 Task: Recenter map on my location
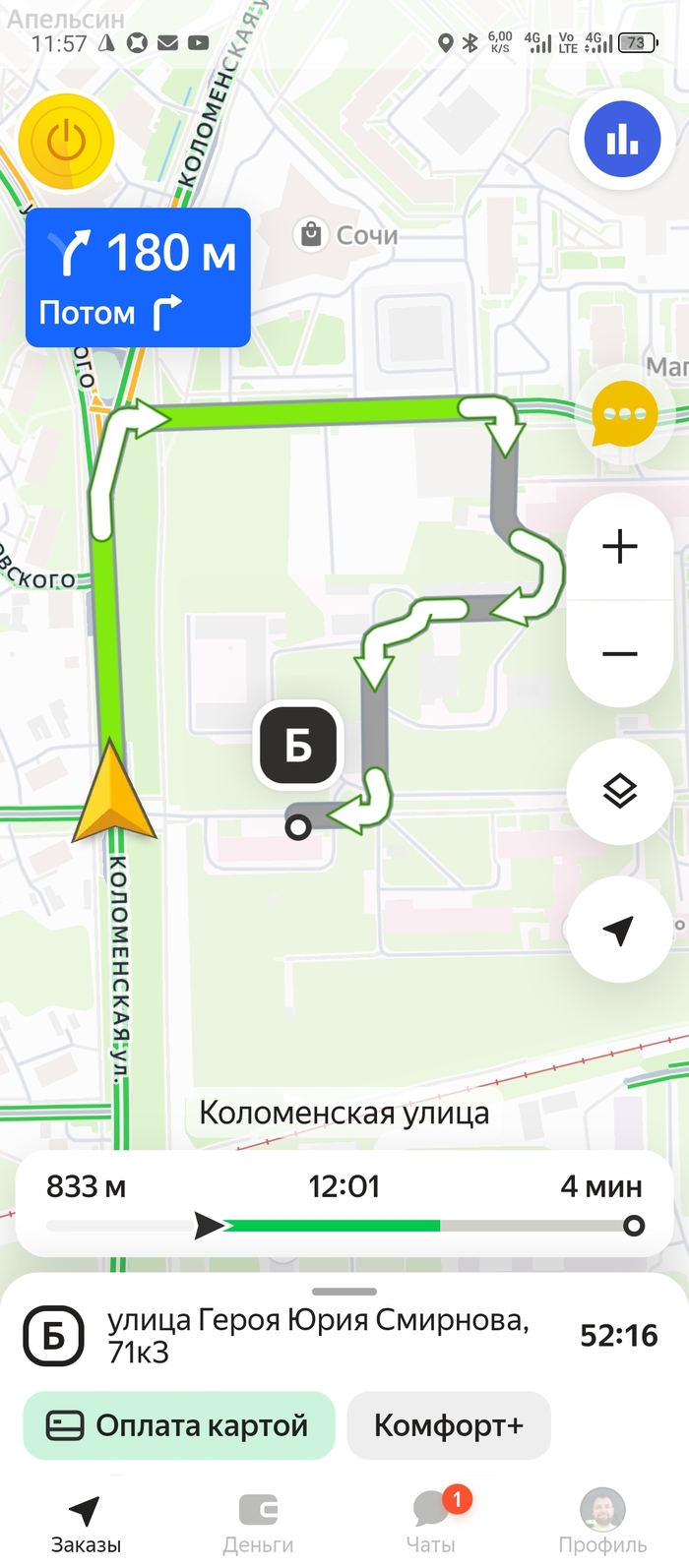620,930
